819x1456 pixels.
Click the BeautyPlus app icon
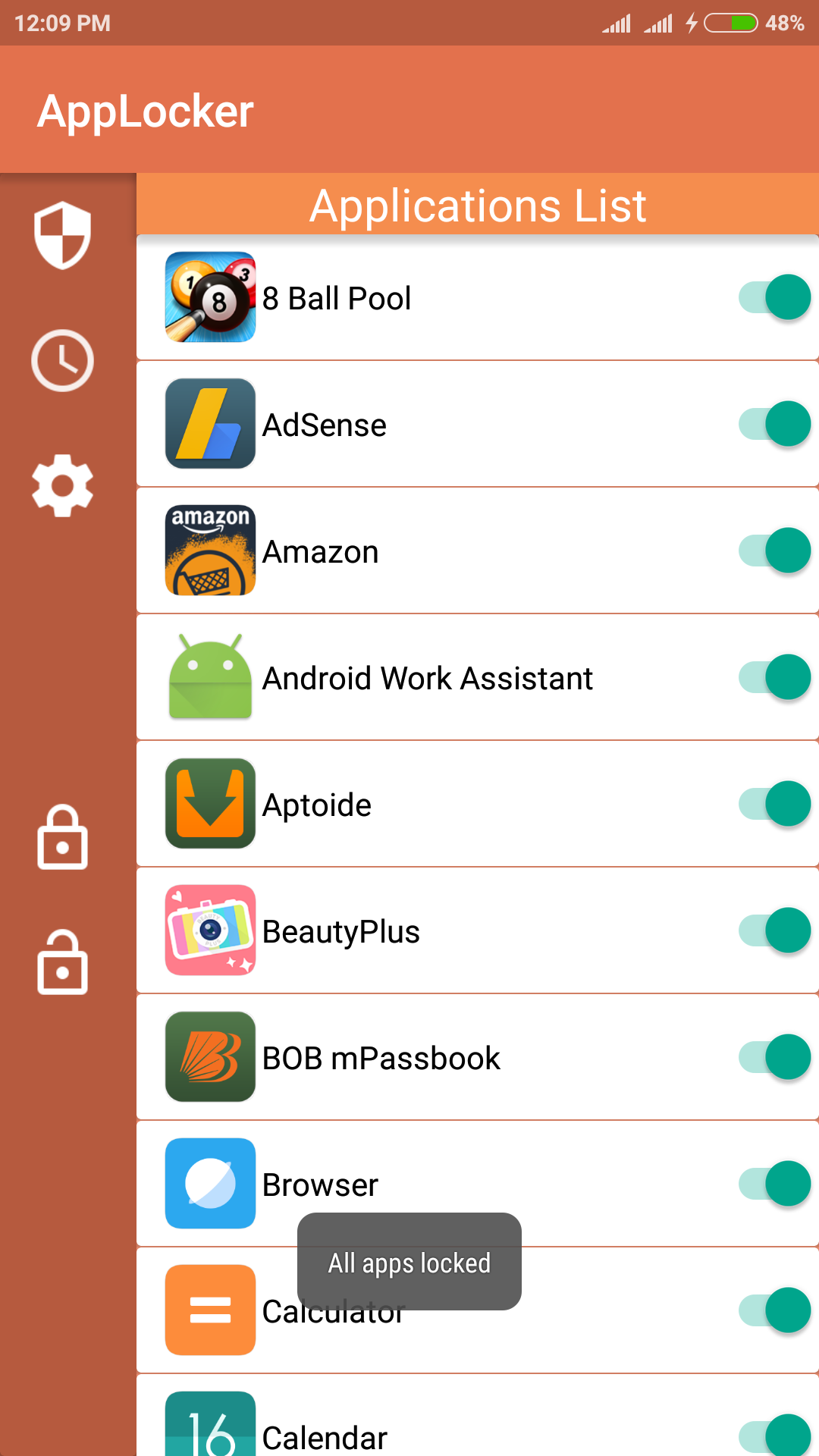click(x=210, y=930)
